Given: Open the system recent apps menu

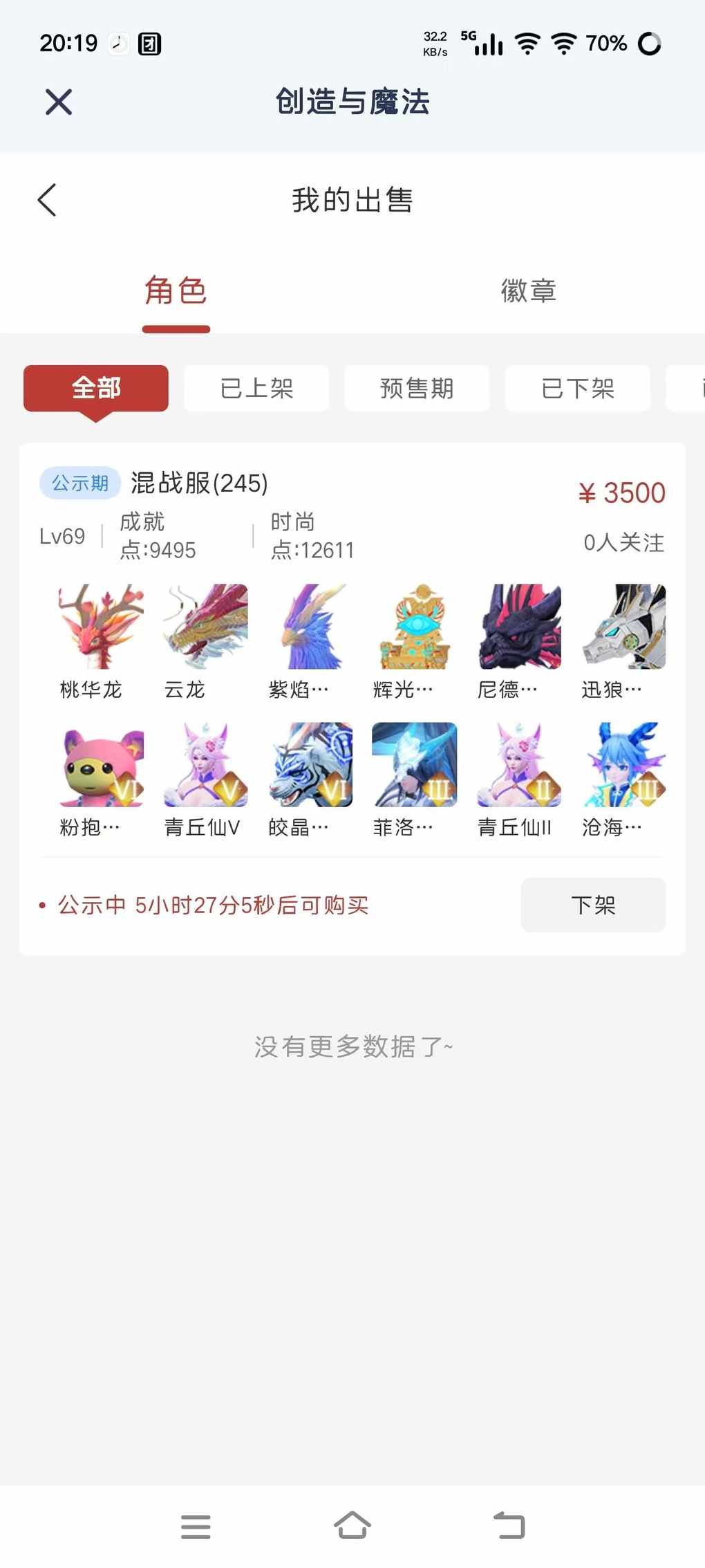Looking at the screenshot, I should (x=196, y=1526).
